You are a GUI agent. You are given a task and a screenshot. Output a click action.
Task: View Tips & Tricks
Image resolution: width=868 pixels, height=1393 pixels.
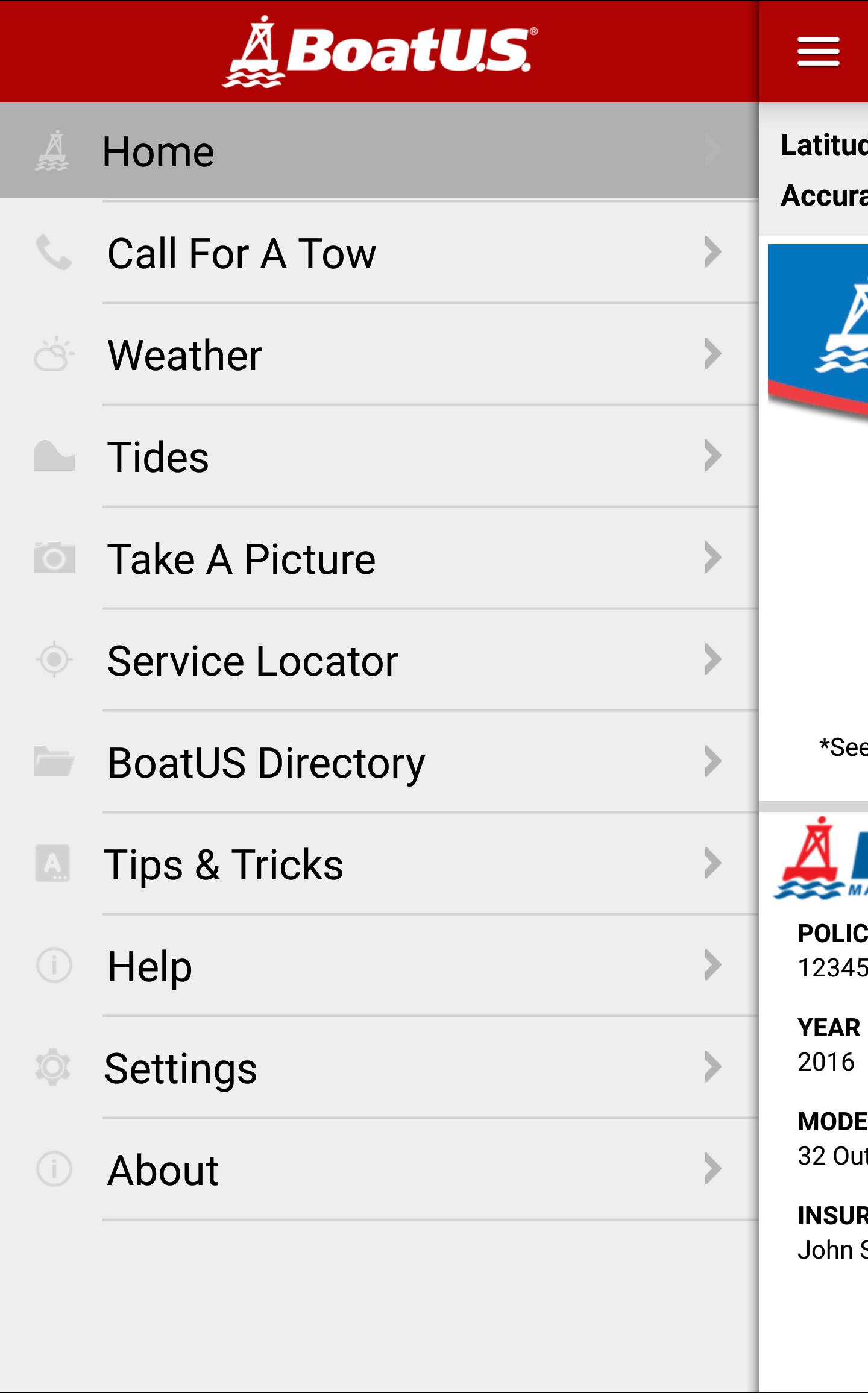tap(379, 864)
